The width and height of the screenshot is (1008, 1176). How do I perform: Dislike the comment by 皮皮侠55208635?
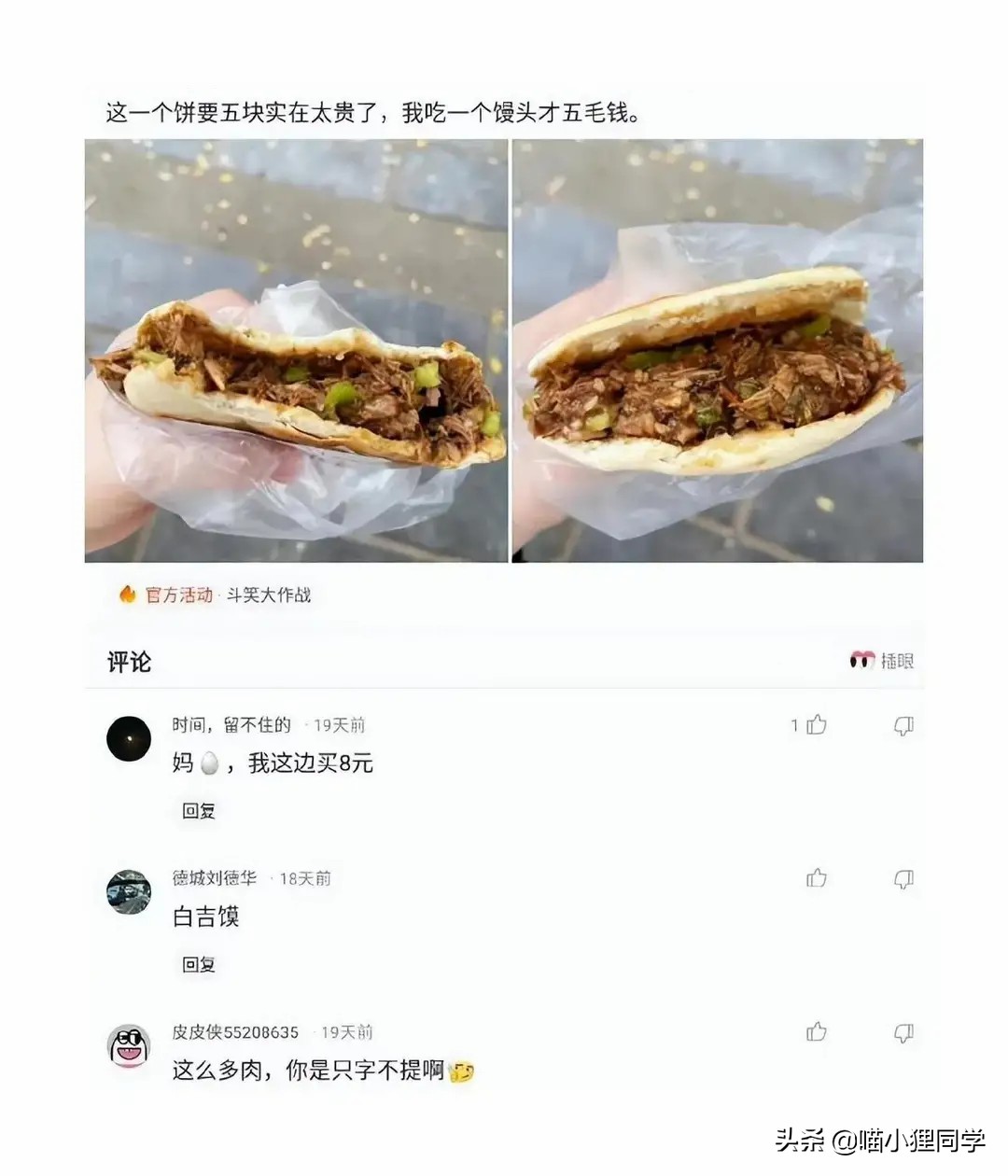click(x=903, y=1032)
